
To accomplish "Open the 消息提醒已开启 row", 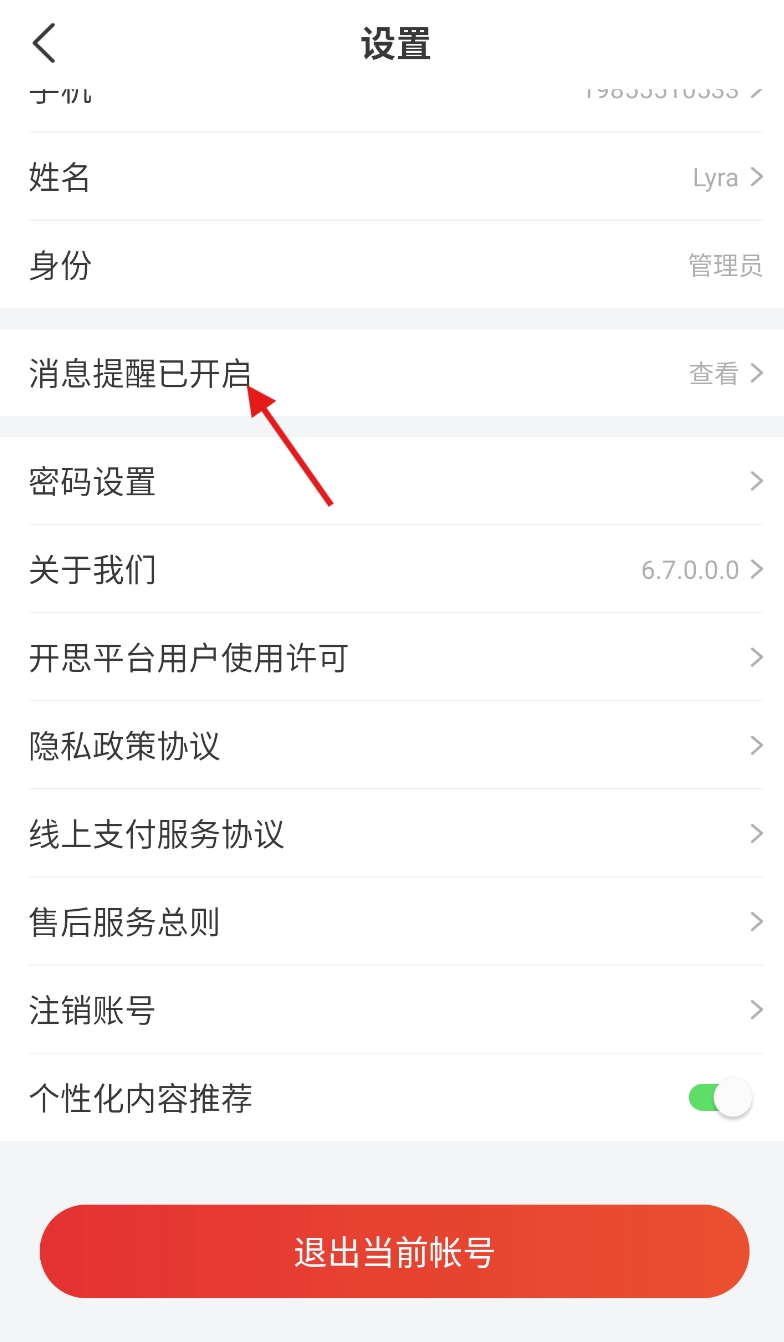I will pyautogui.click(x=392, y=373).
